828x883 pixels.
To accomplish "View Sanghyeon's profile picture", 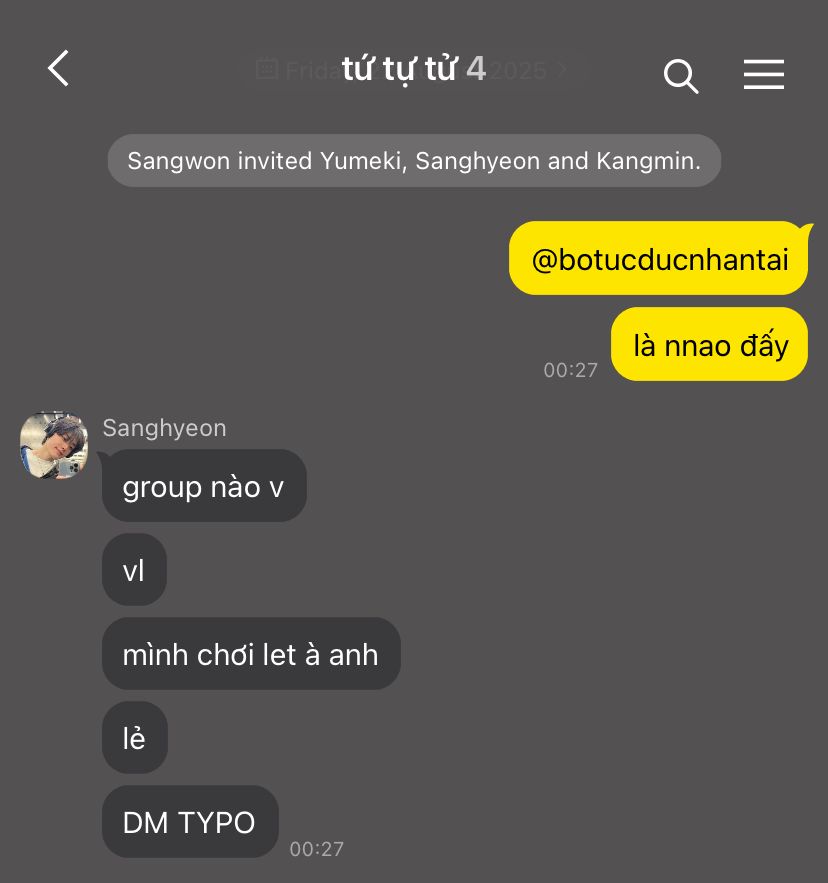I will point(54,446).
